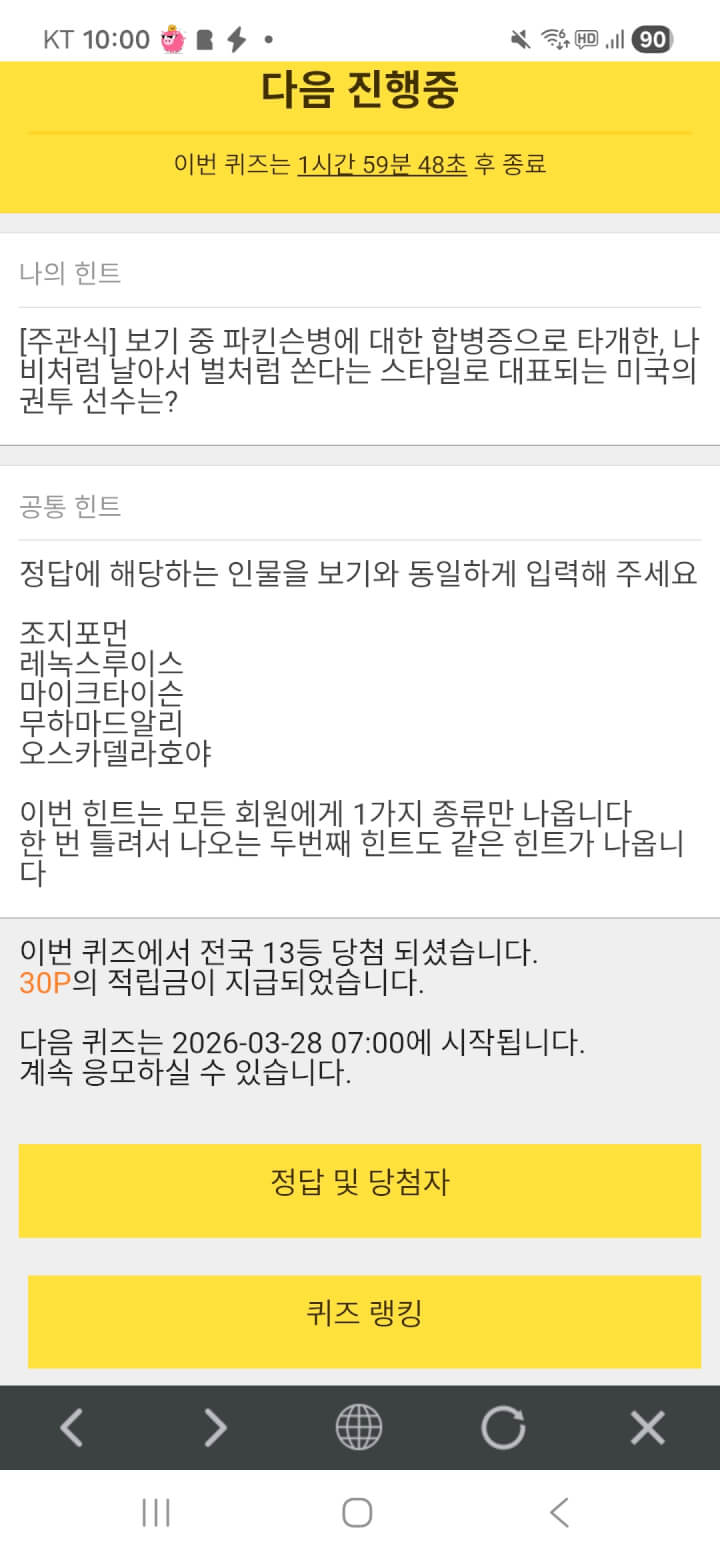Close the in-app browser
The image size is (720, 1560).
pyautogui.click(x=647, y=1427)
